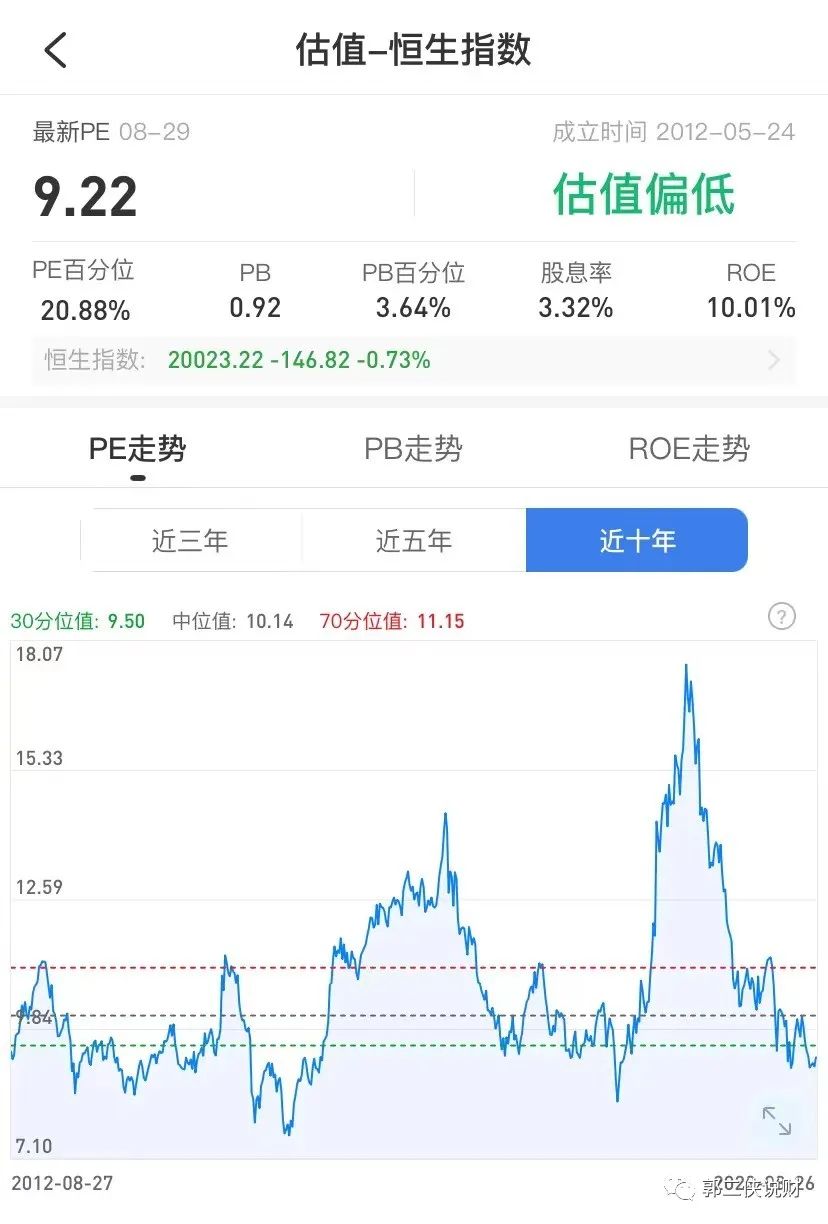Switch to the PE走势 tab
The image size is (828, 1224).
[x=138, y=449]
